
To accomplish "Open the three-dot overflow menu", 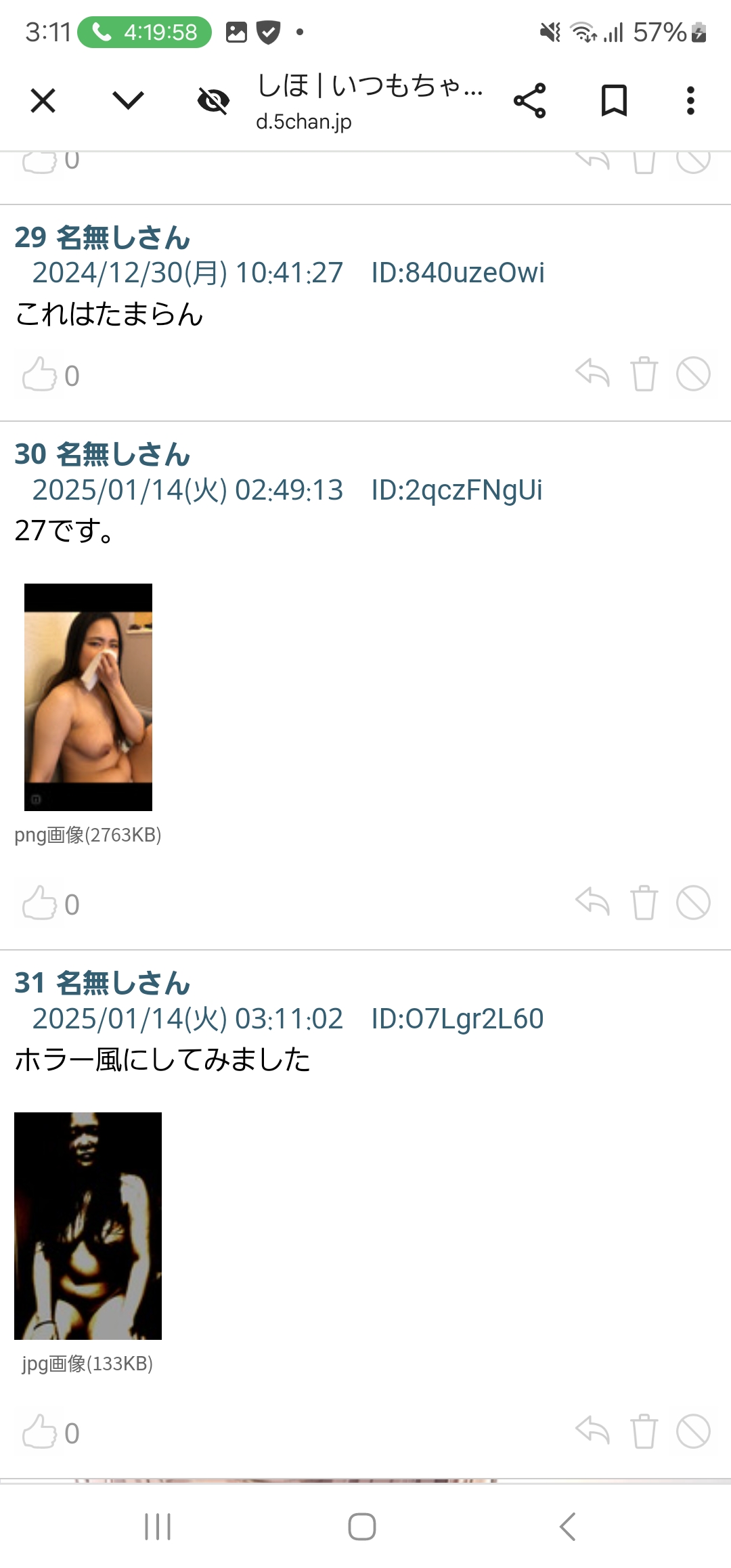I will pyautogui.click(x=689, y=100).
